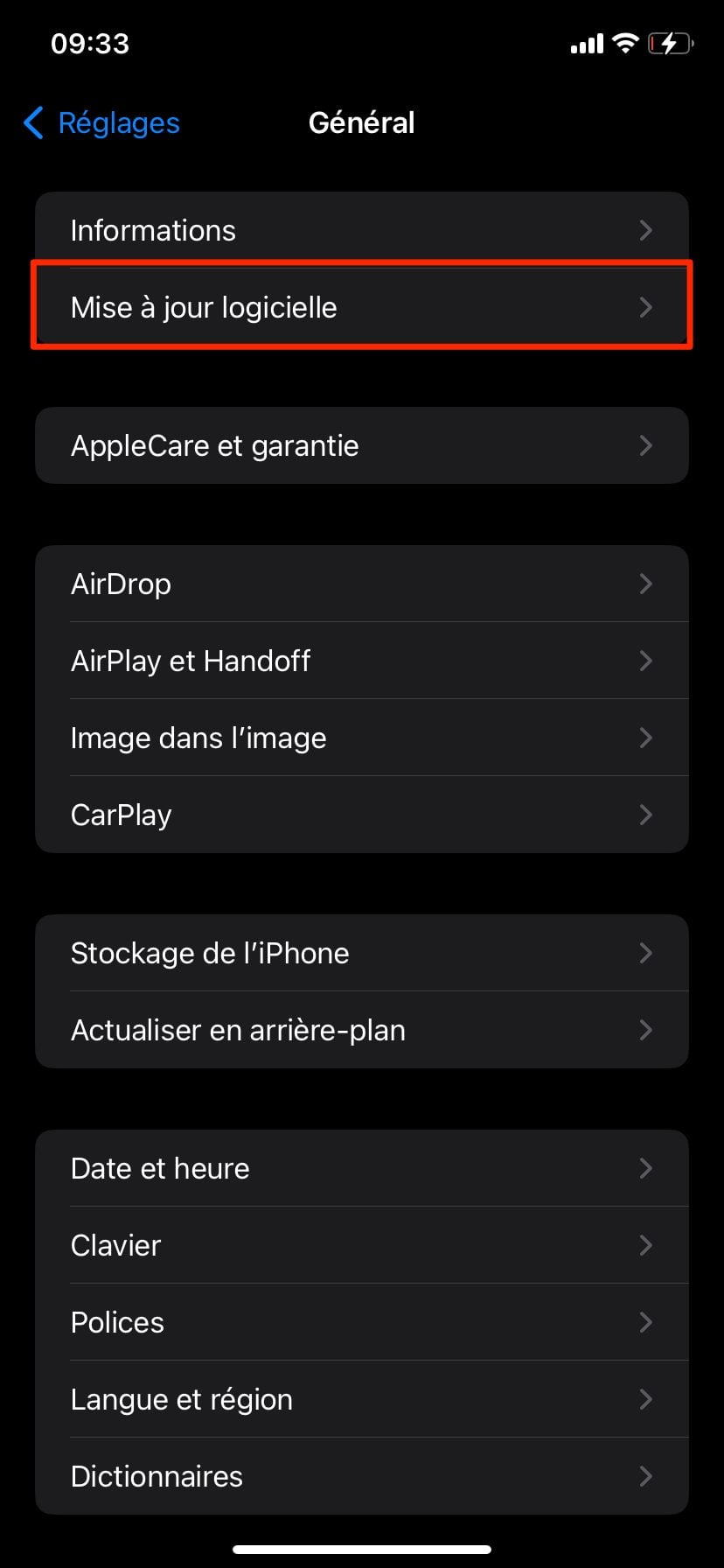724x1568 pixels.
Task: Go back to Réglages
Action: (x=101, y=123)
